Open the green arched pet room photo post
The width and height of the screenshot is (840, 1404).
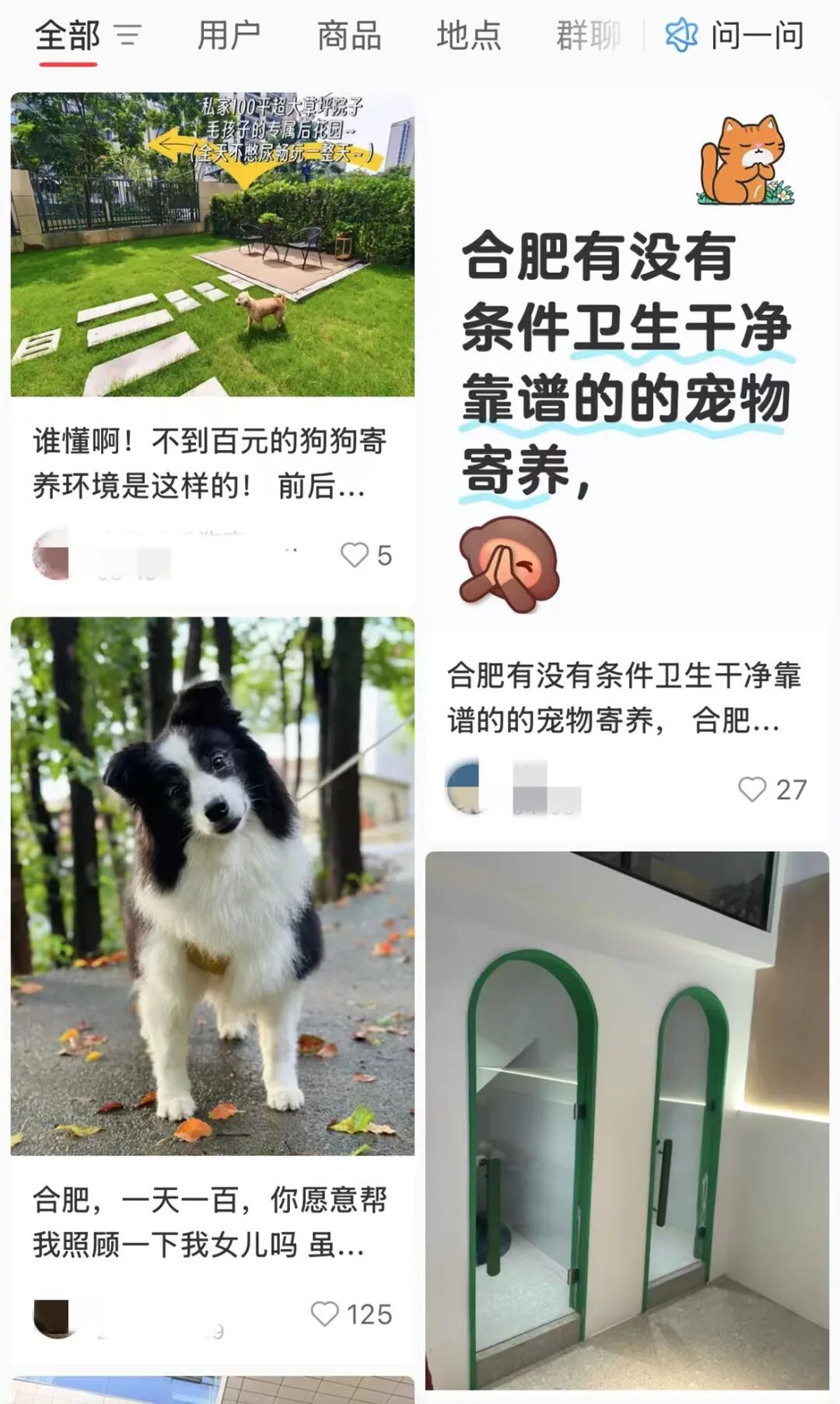tap(627, 1120)
